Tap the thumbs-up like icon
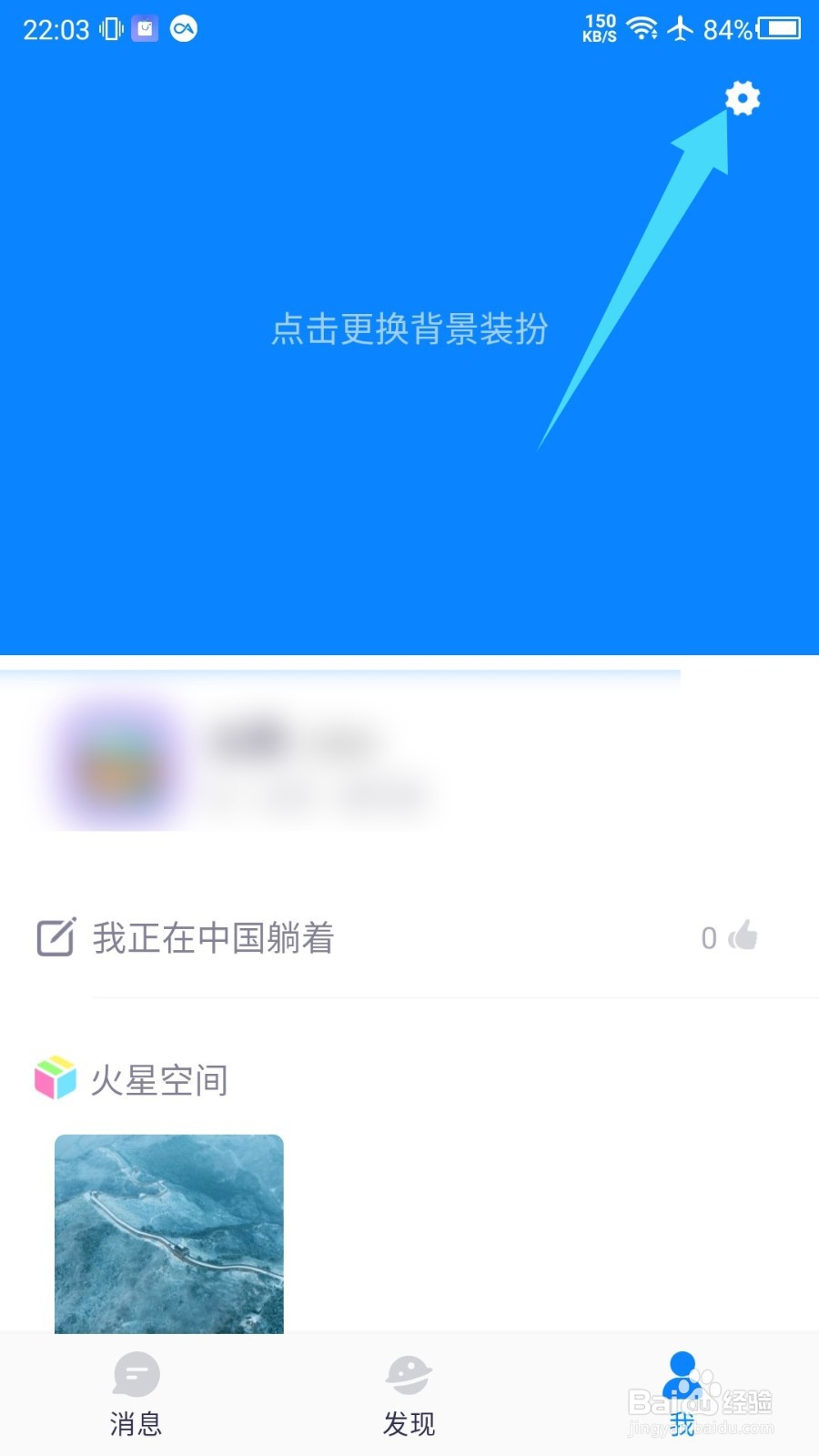 pyautogui.click(x=746, y=935)
